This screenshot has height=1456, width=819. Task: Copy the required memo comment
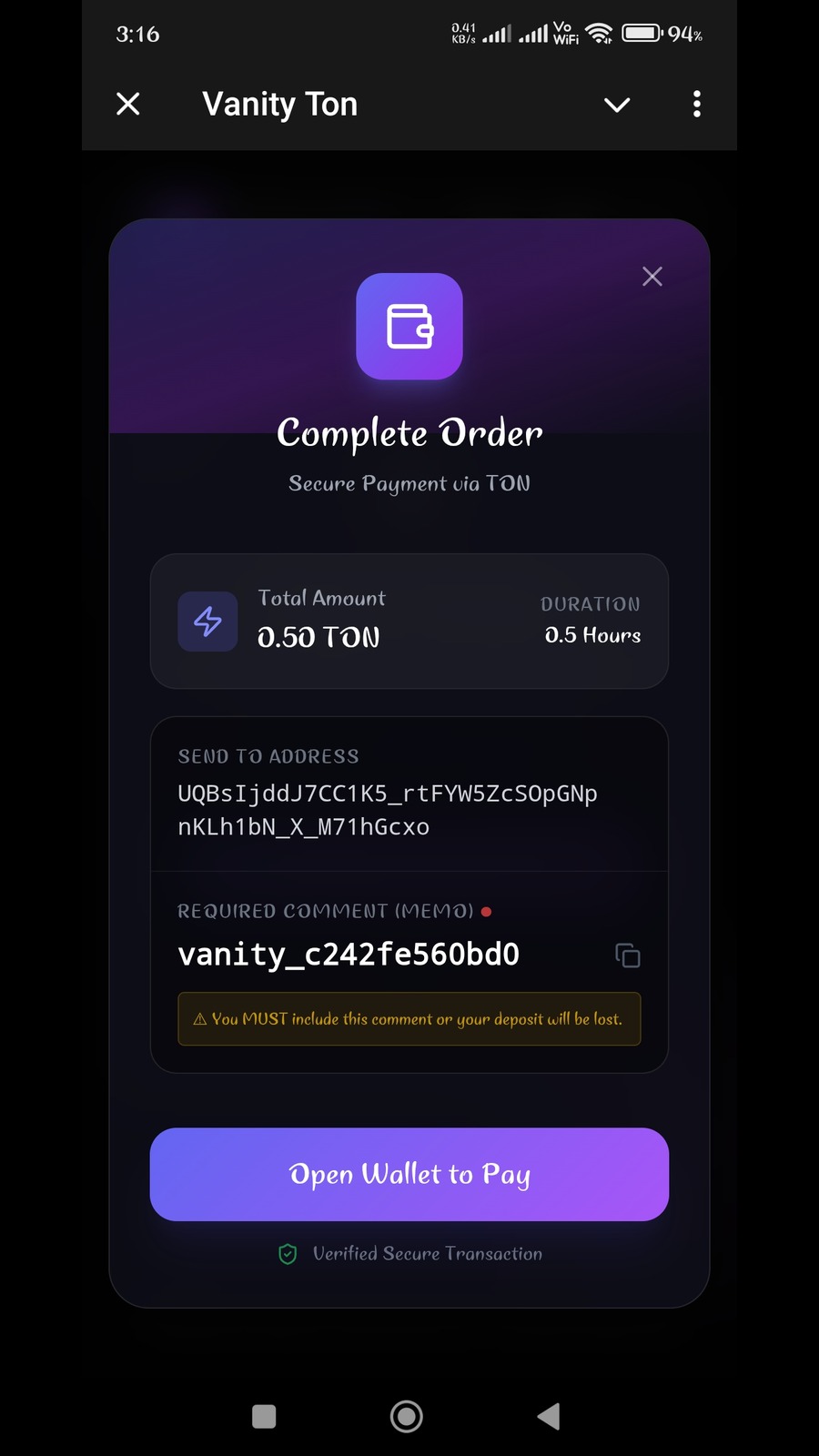point(627,955)
